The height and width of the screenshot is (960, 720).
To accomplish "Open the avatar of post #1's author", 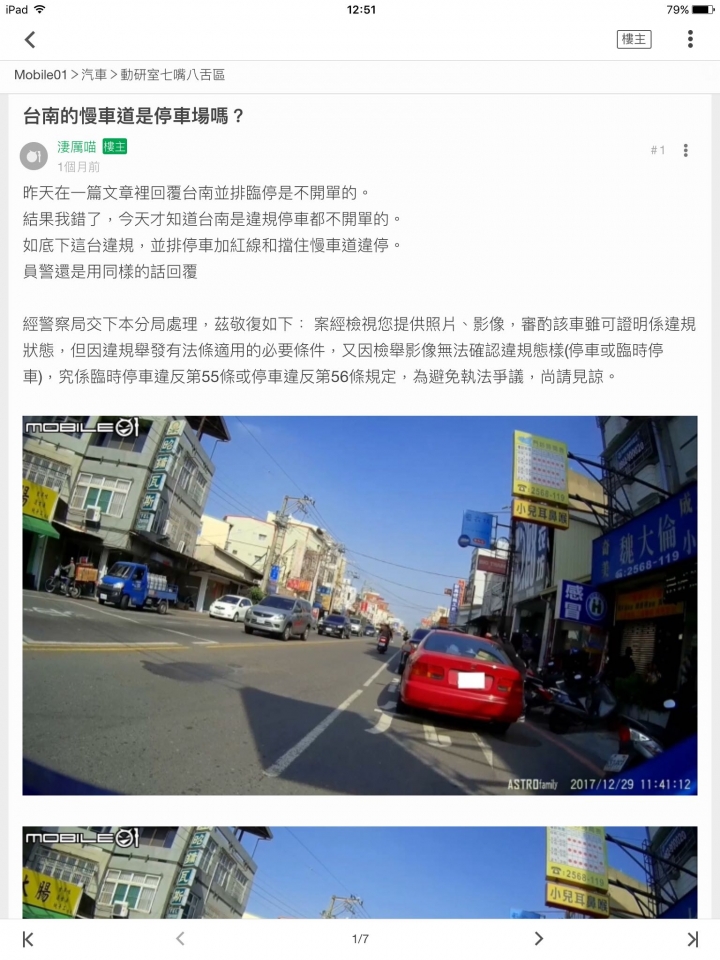I will click(x=34, y=156).
